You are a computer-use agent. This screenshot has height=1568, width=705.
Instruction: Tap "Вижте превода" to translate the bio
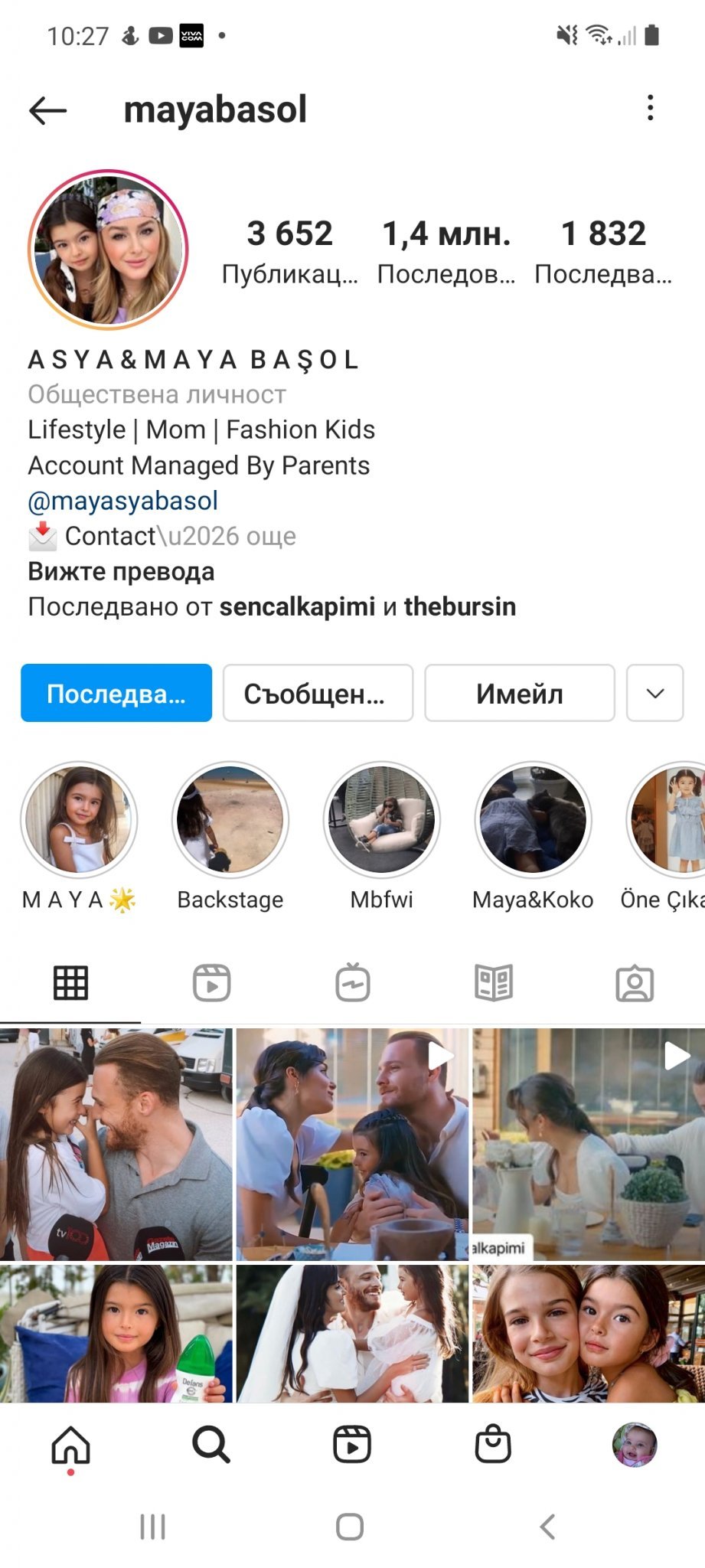[121, 571]
